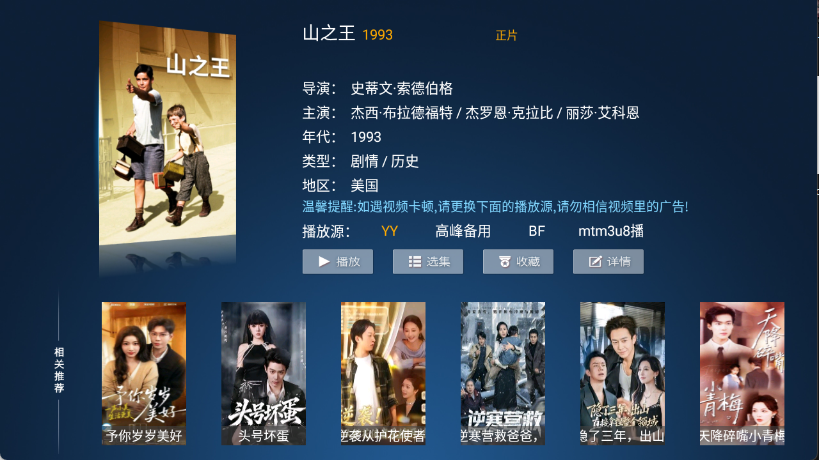Open recommended title 予你岁岁美好
The width and height of the screenshot is (819, 460).
coord(144,373)
